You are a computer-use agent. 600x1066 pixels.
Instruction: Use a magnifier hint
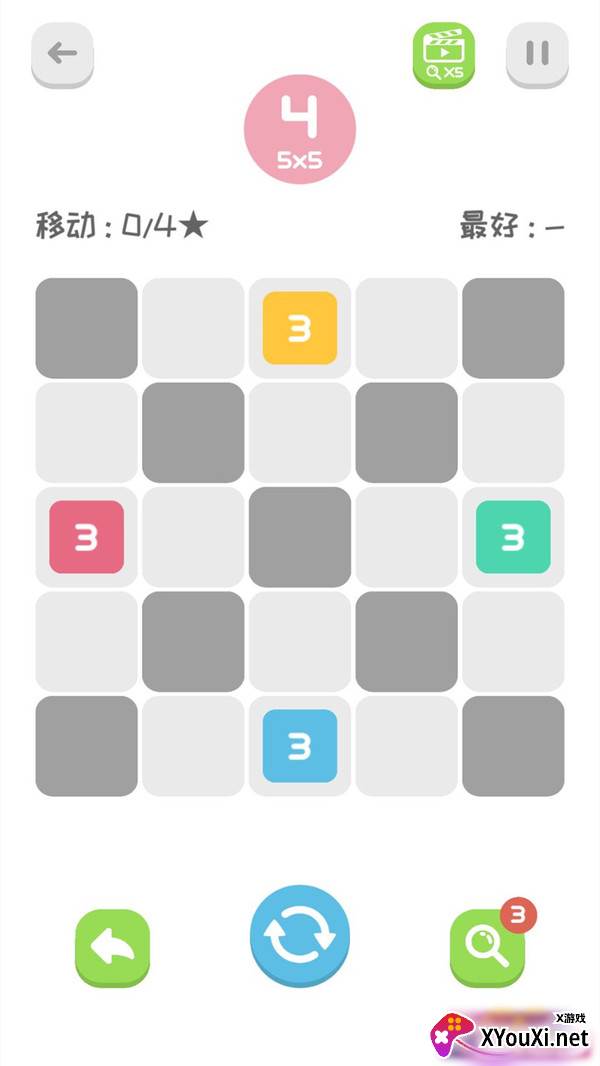[487, 946]
